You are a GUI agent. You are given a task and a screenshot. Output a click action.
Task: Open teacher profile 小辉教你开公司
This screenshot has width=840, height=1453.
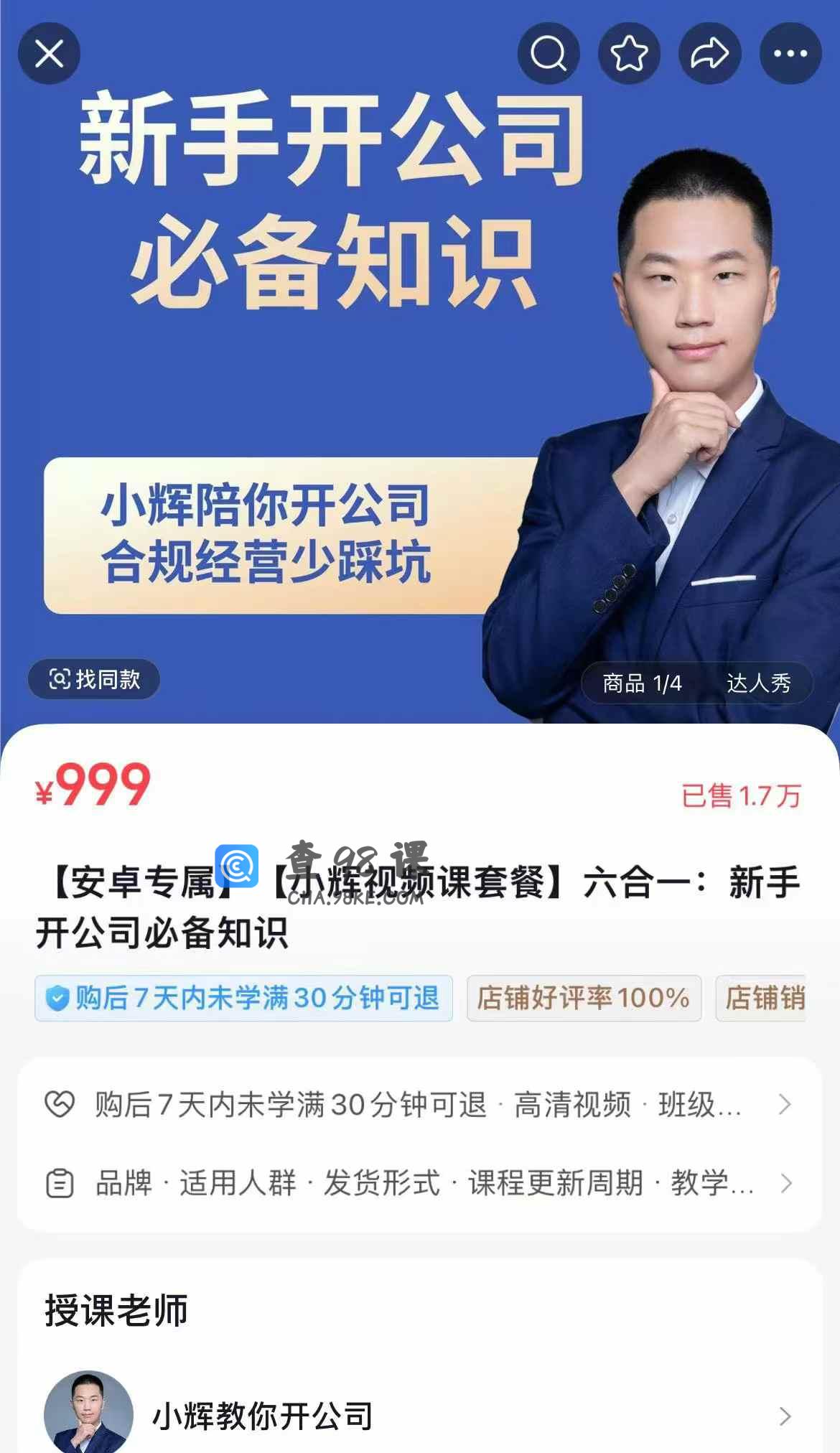[x=419, y=1416]
